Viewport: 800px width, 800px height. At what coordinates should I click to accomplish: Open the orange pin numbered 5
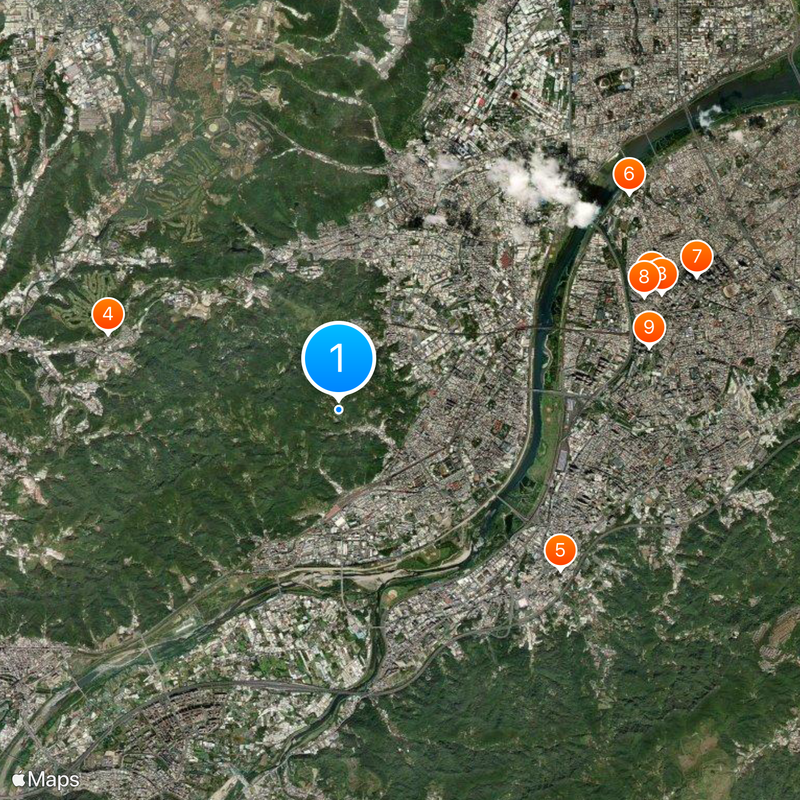click(x=560, y=549)
